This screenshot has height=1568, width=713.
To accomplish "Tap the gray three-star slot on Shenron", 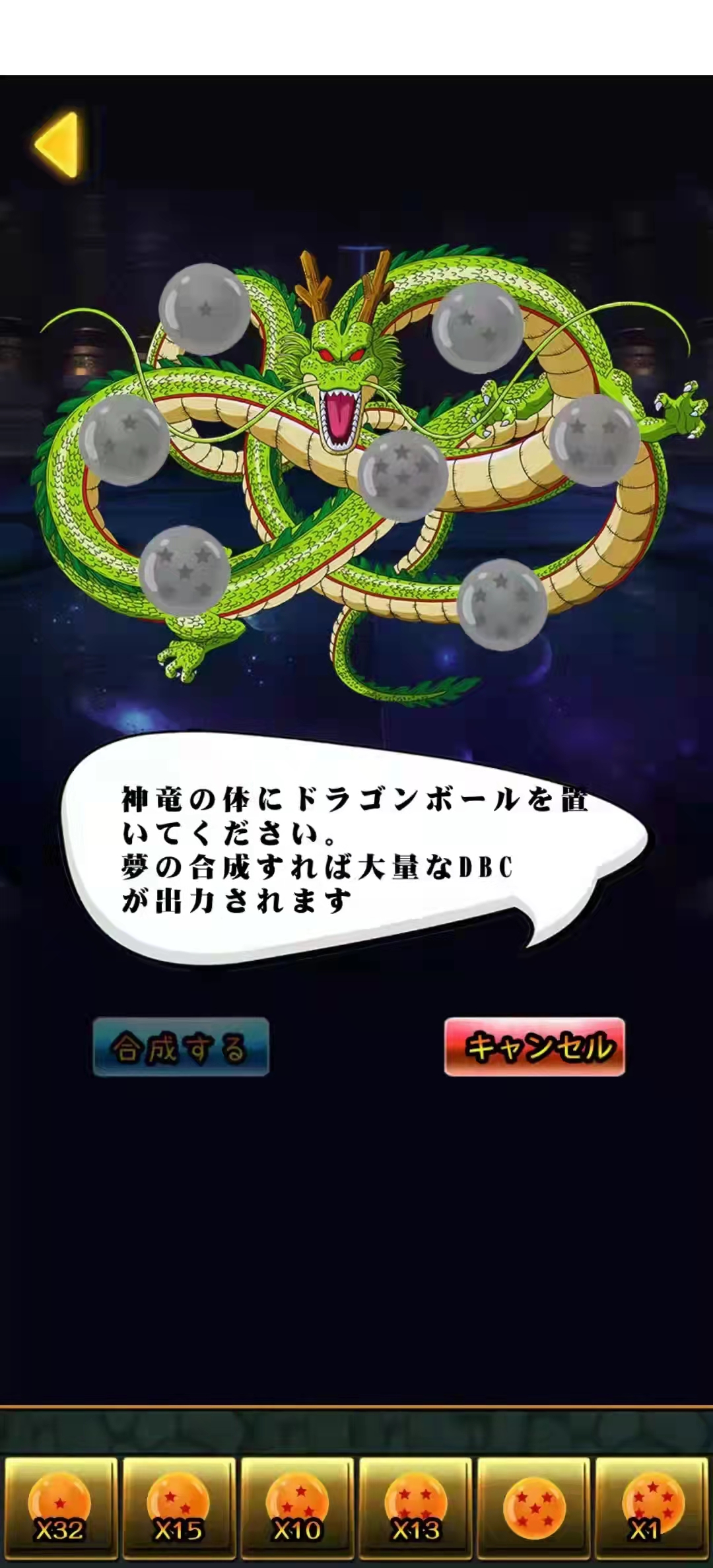I will (124, 440).
